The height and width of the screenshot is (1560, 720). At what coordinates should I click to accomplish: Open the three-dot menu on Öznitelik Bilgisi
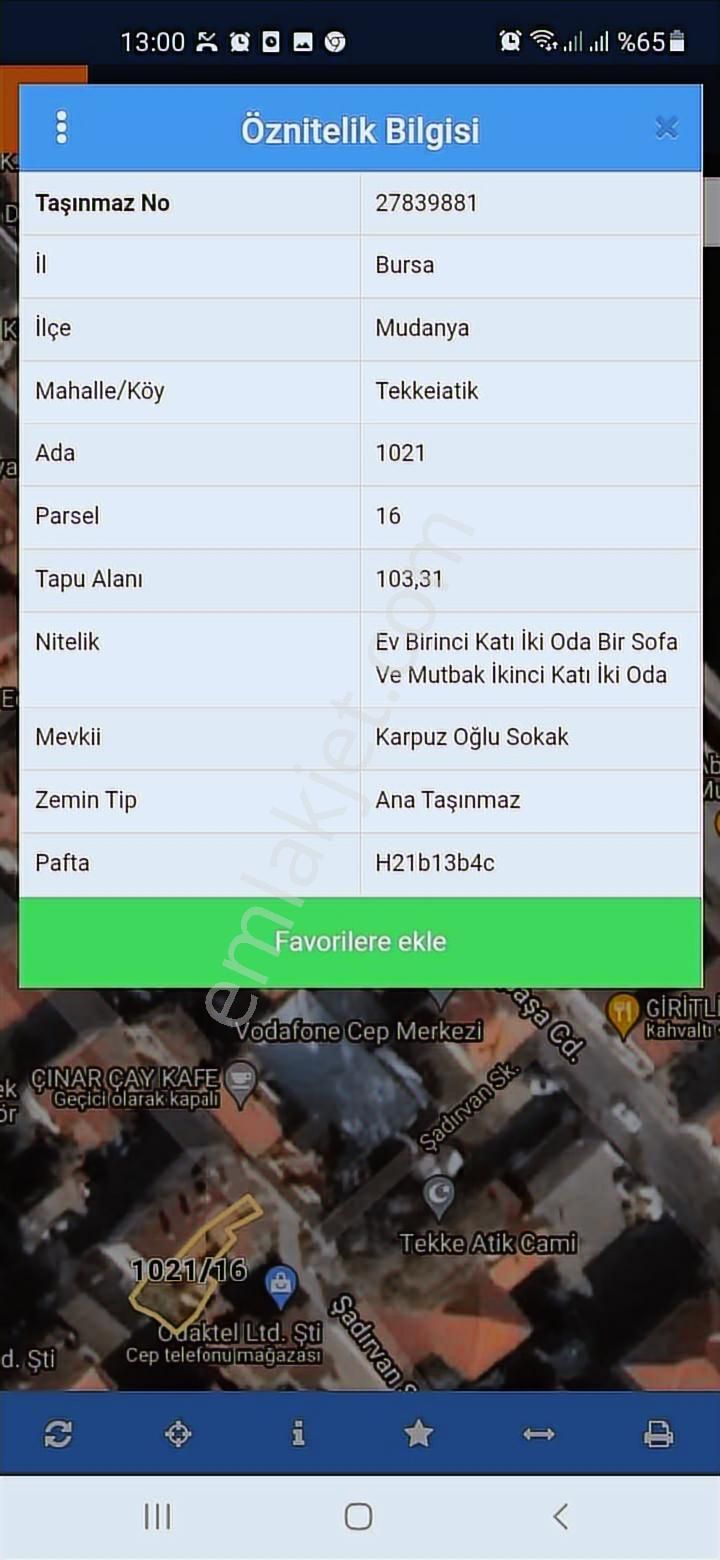pyautogui.click(x=61, y=127)
